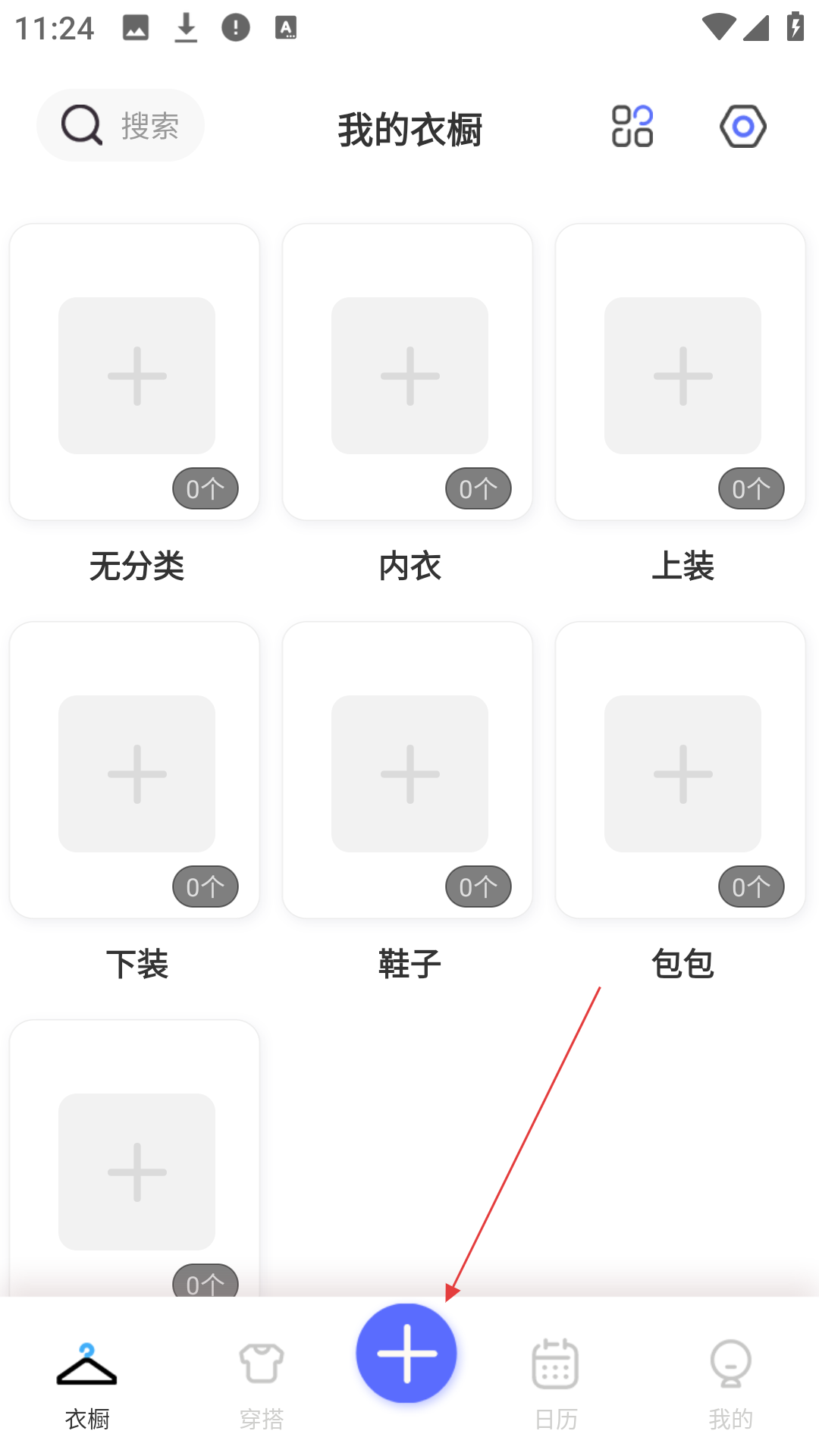819x1456 pixels.
Task: Tap the blue plus add button
Action: tap(406, 1354)
